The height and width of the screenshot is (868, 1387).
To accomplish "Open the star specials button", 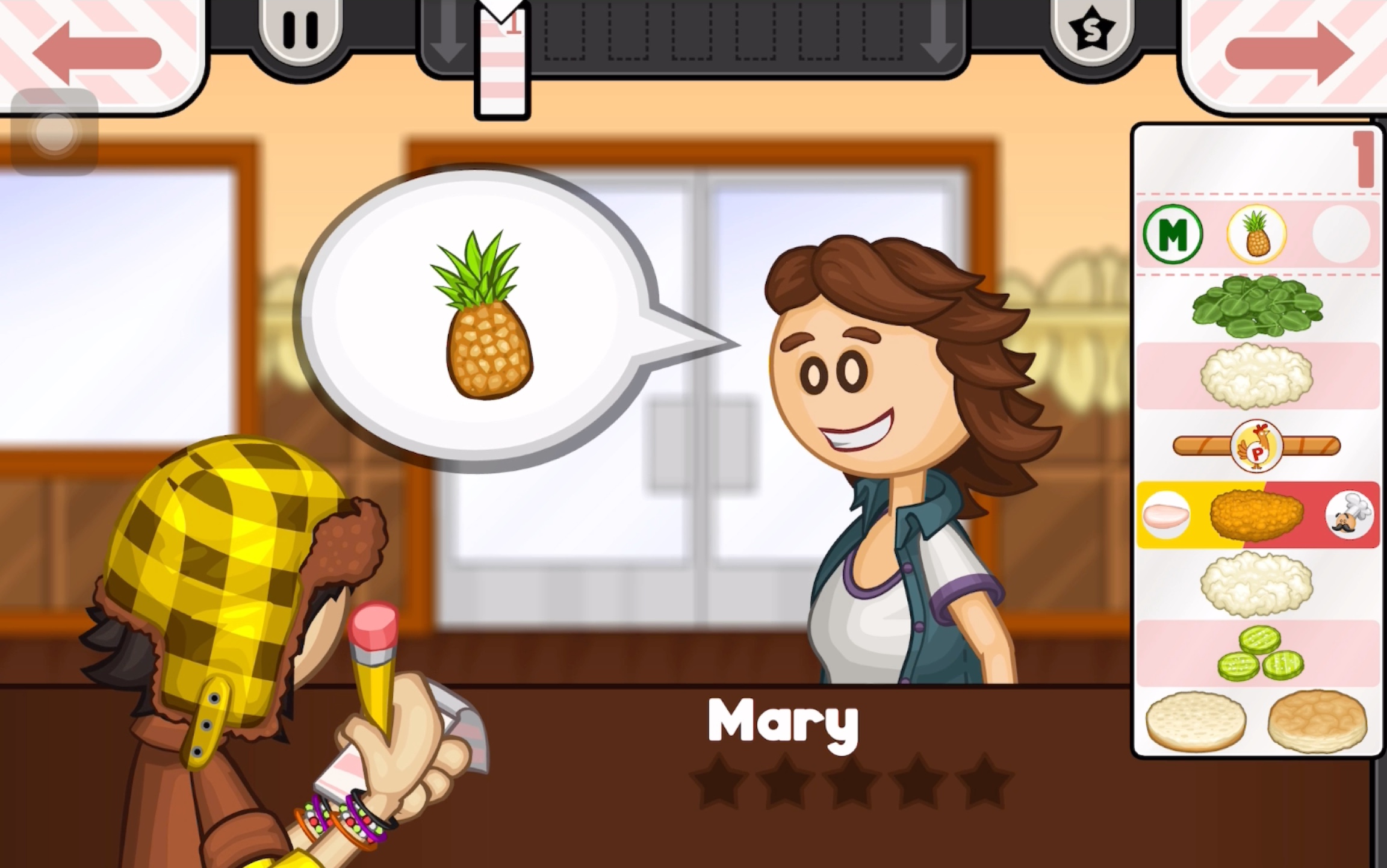I will 1091,30.
